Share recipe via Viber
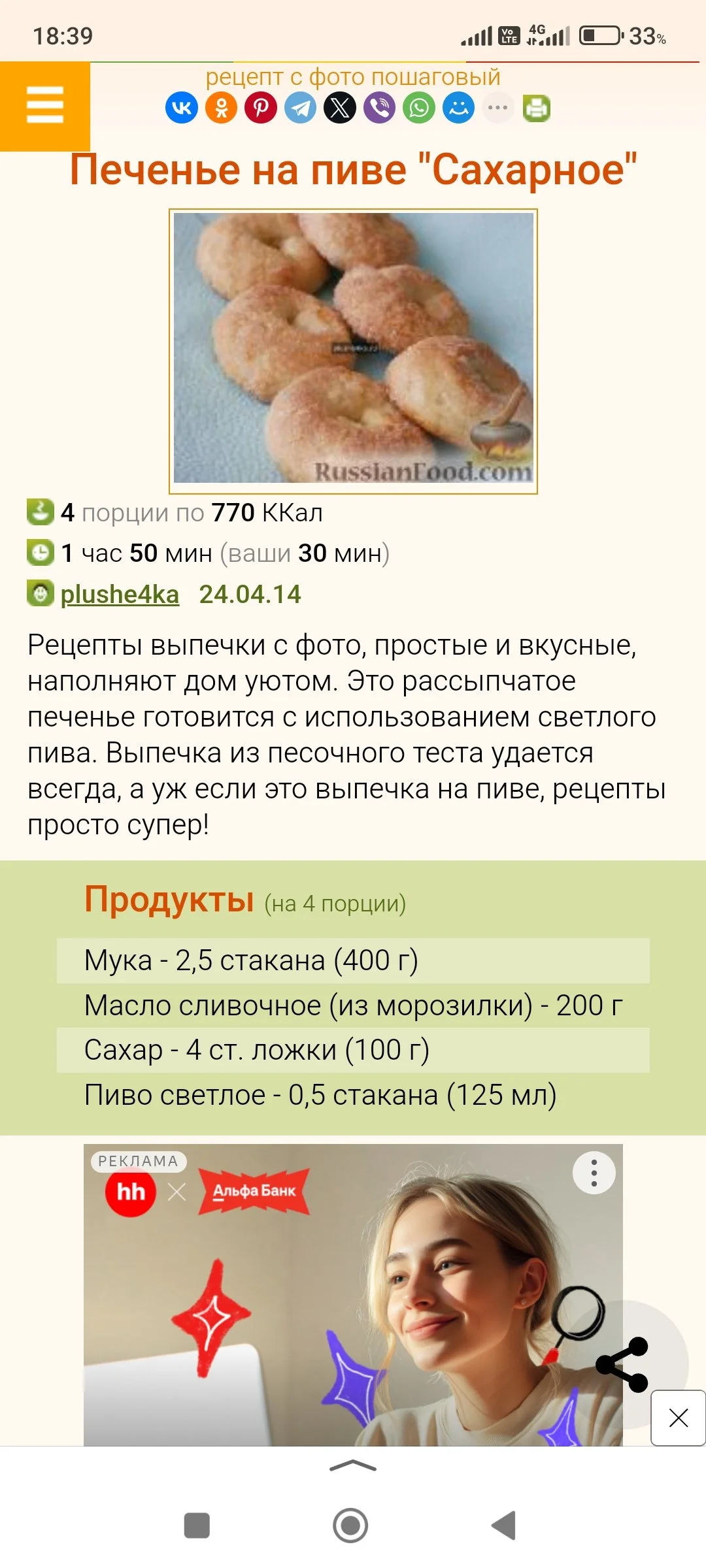This screenshot has height=1568, width=706. (380, 108)
